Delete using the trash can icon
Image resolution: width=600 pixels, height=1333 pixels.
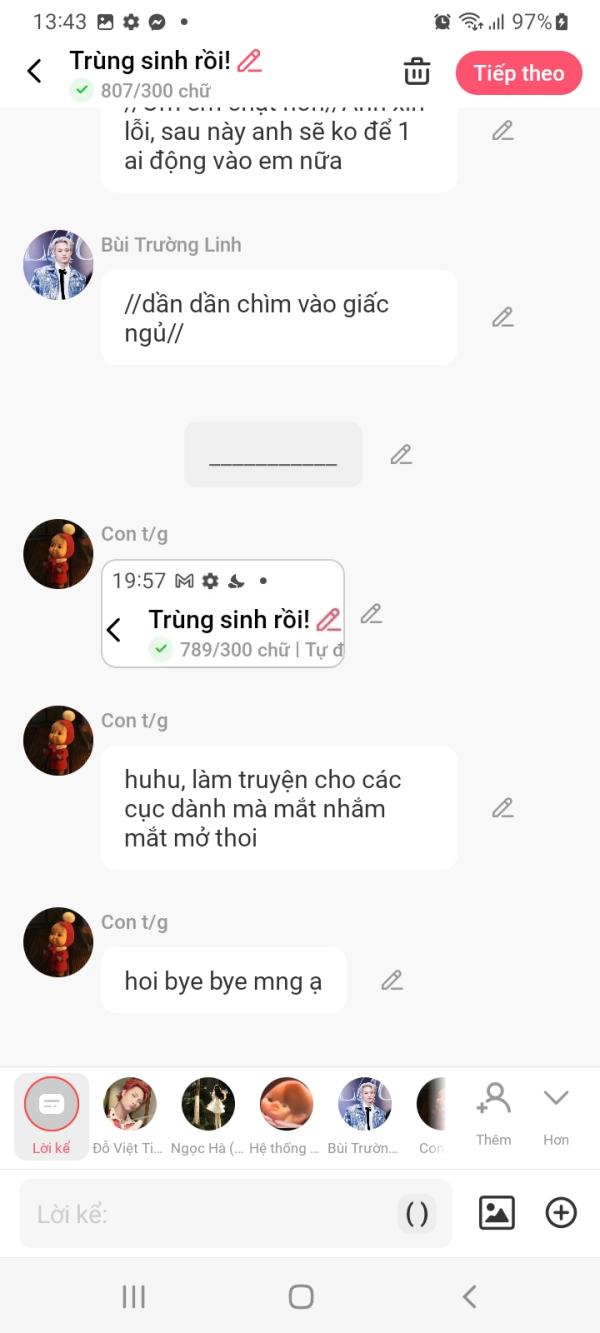point(417,72)
